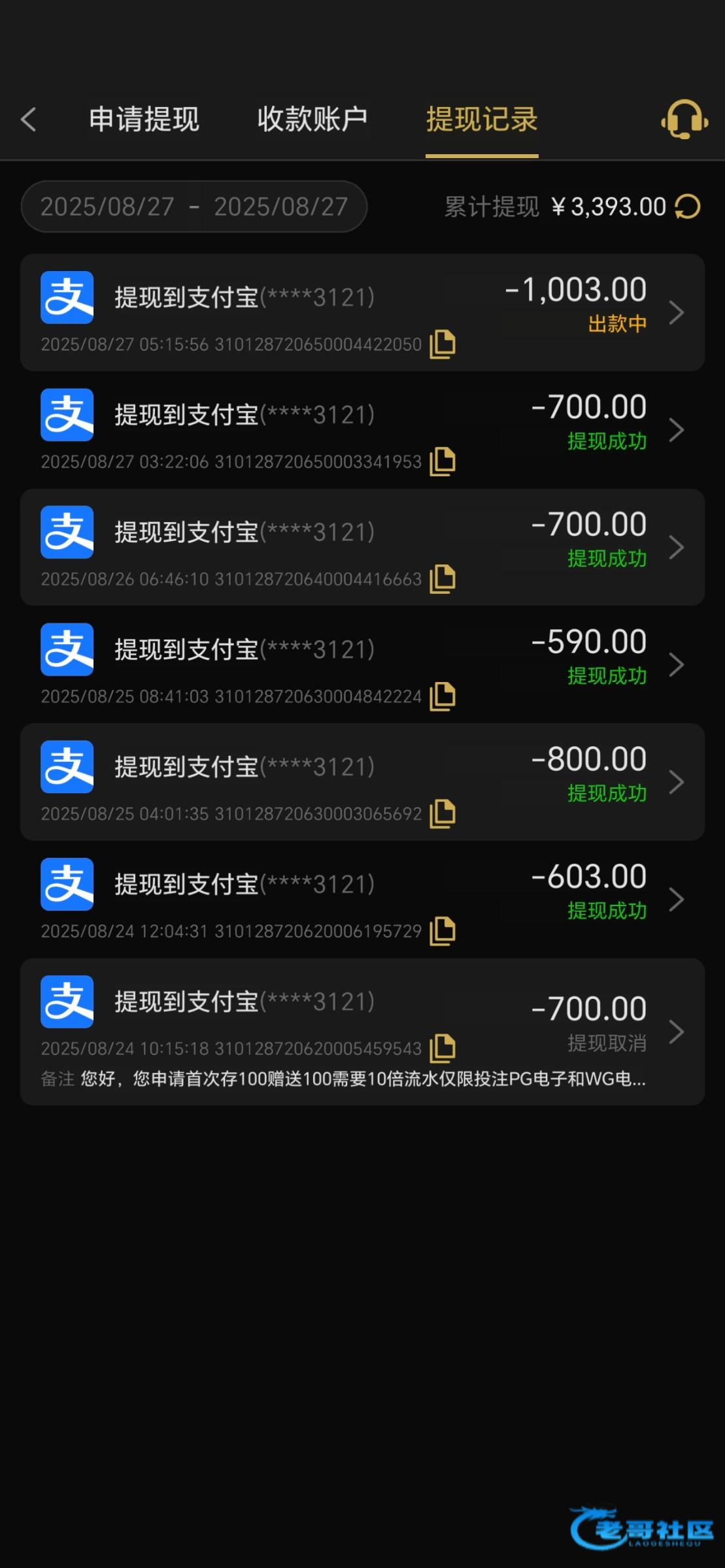Copy order number ending 4842224
The width and height of the screenshot is (725, 1568).
[x=443, y=696]
